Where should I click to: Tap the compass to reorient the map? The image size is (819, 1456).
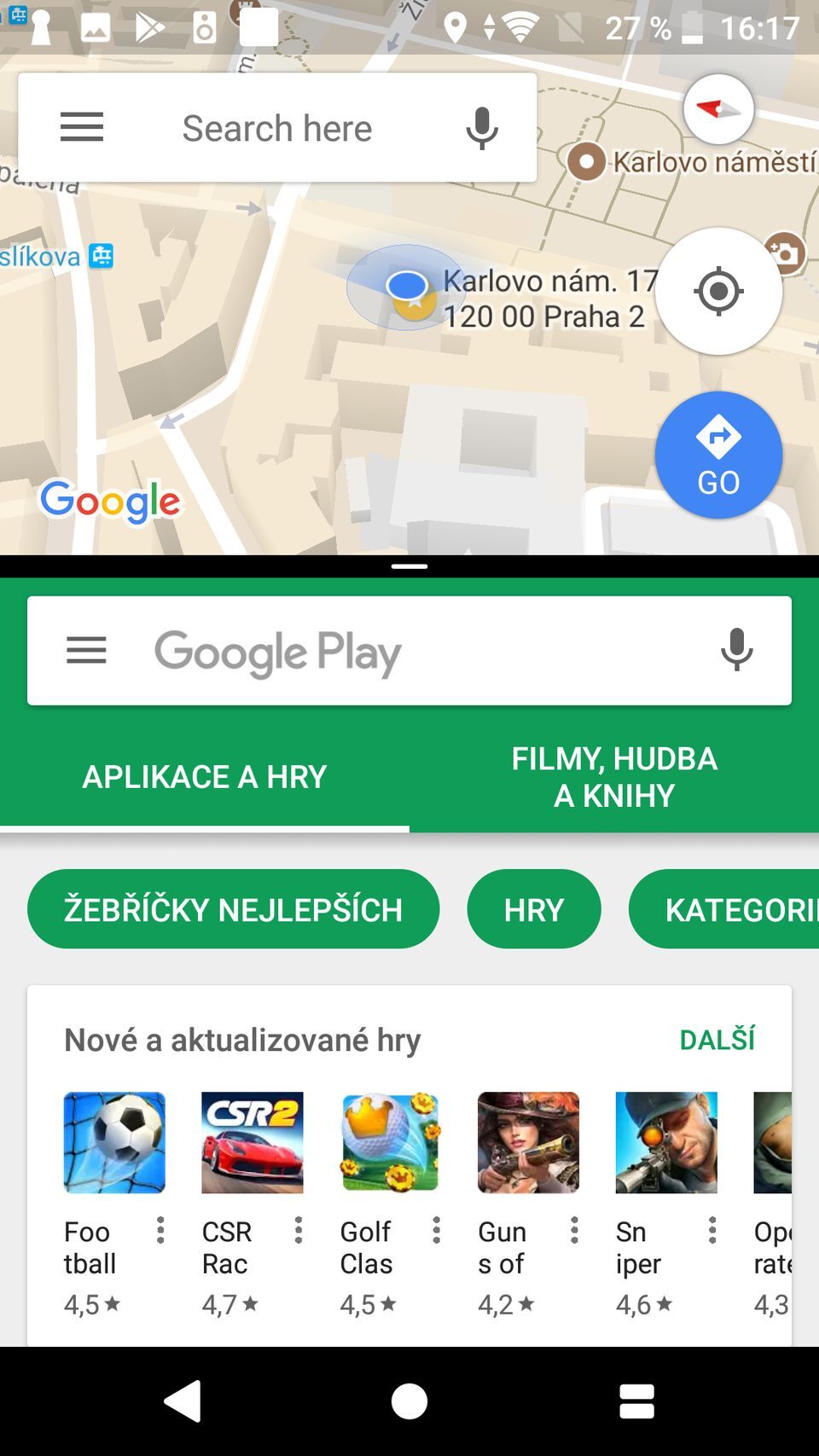click(x=718, y=109)
